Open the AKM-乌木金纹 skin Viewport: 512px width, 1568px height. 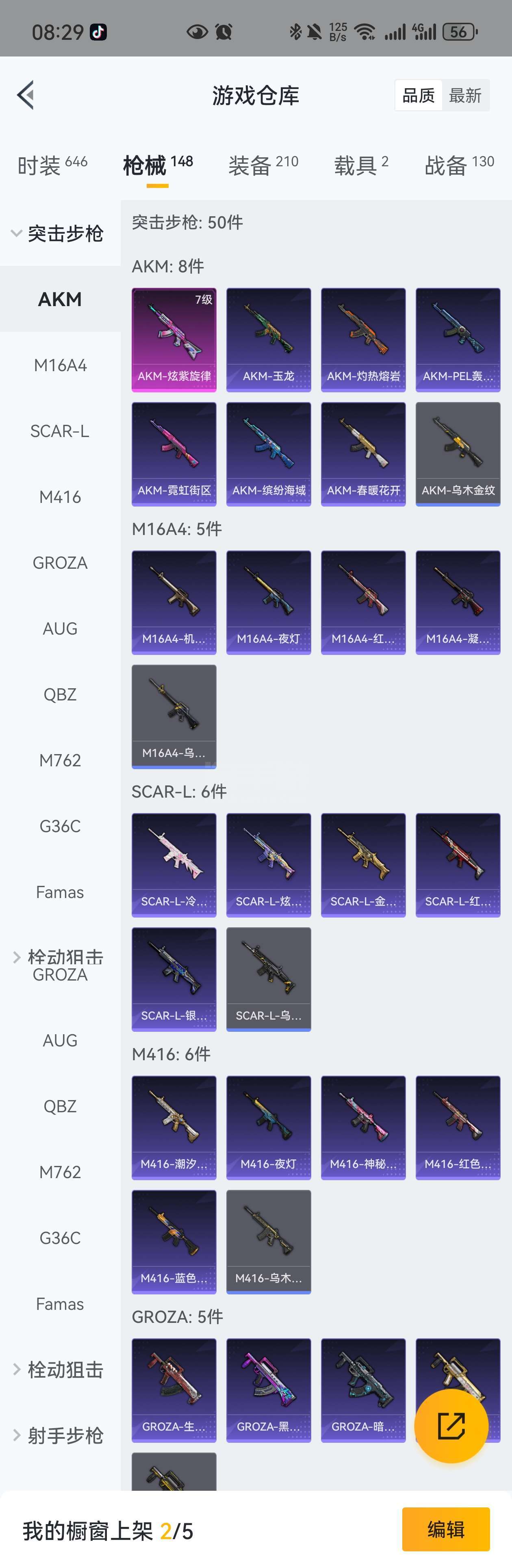coord(458,453)
